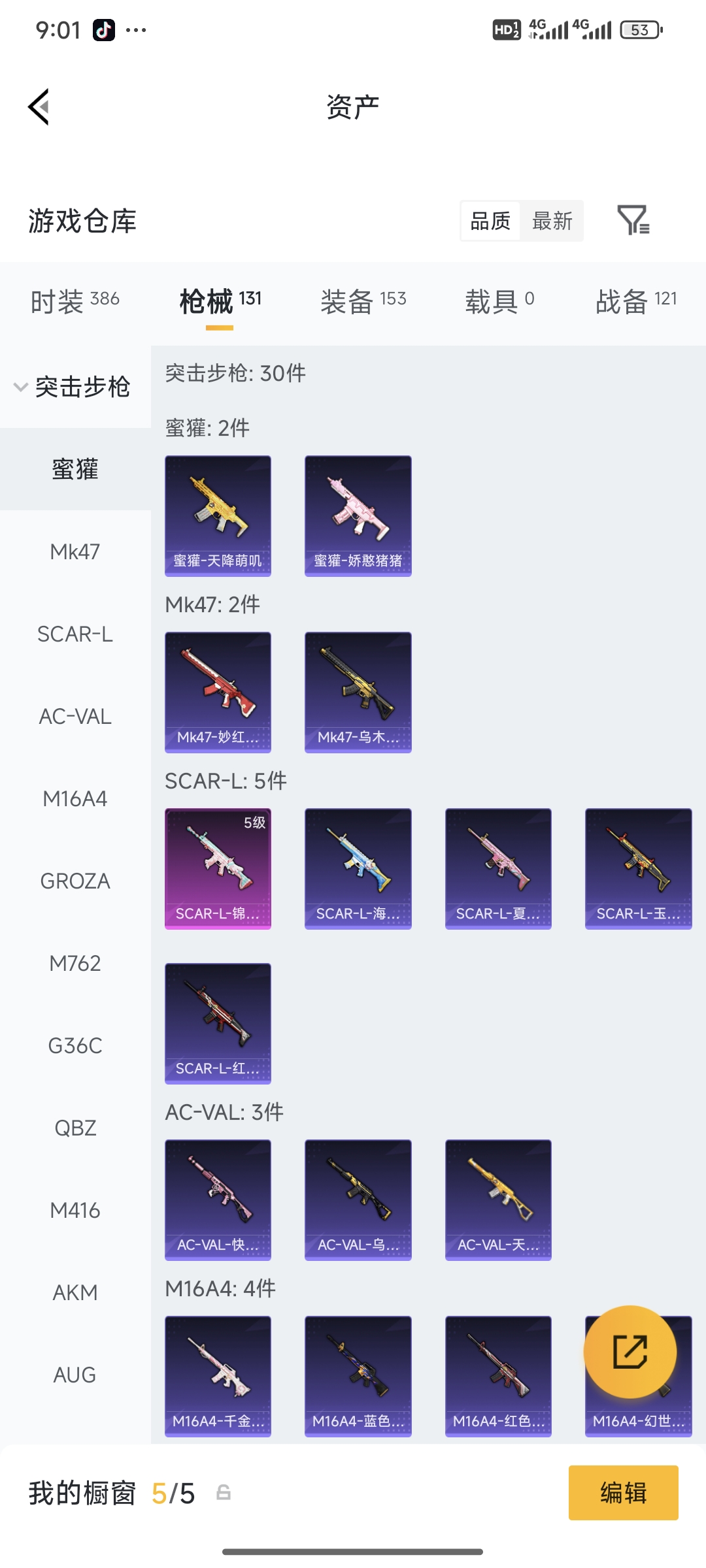Select GROZA in the weapon list
This screenshot has width=706, height=1568.
(75, 881)
